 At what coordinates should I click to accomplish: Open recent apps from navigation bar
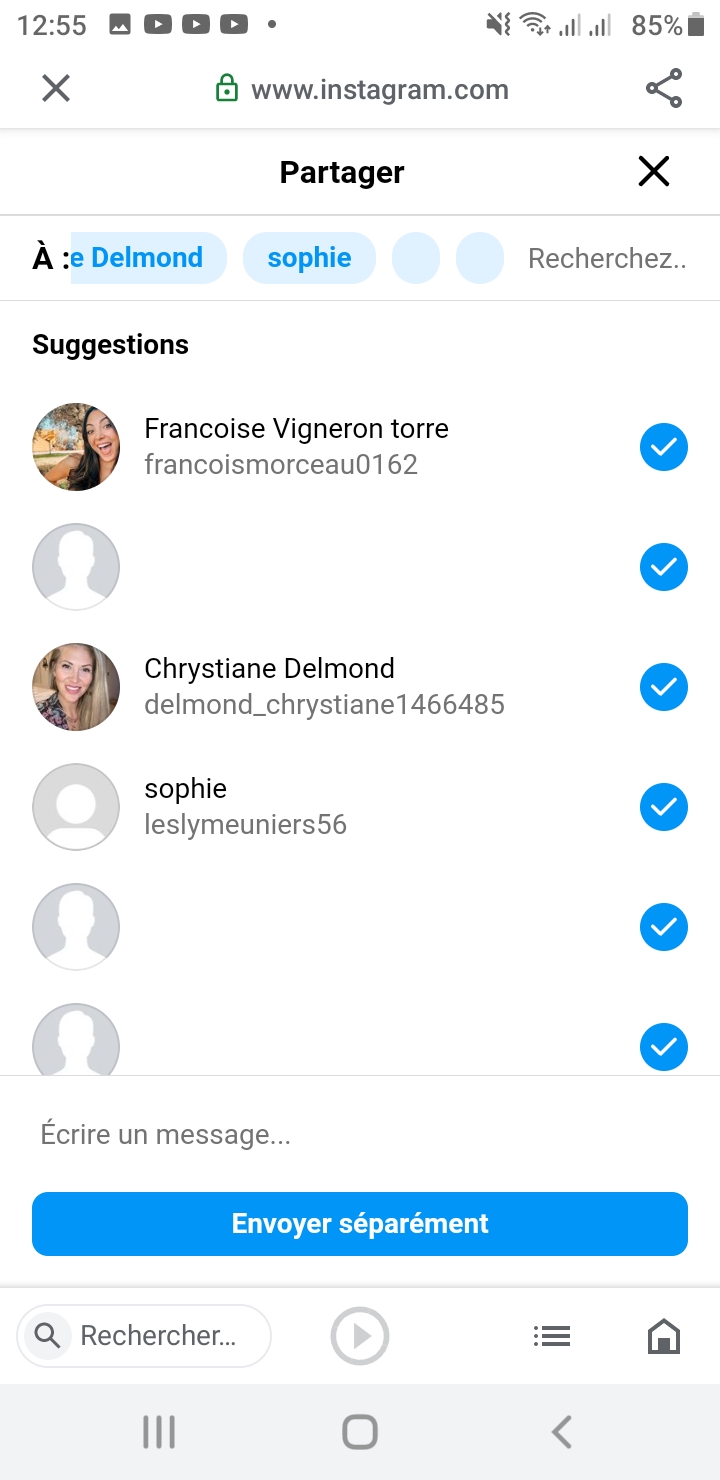(159, 1432)
